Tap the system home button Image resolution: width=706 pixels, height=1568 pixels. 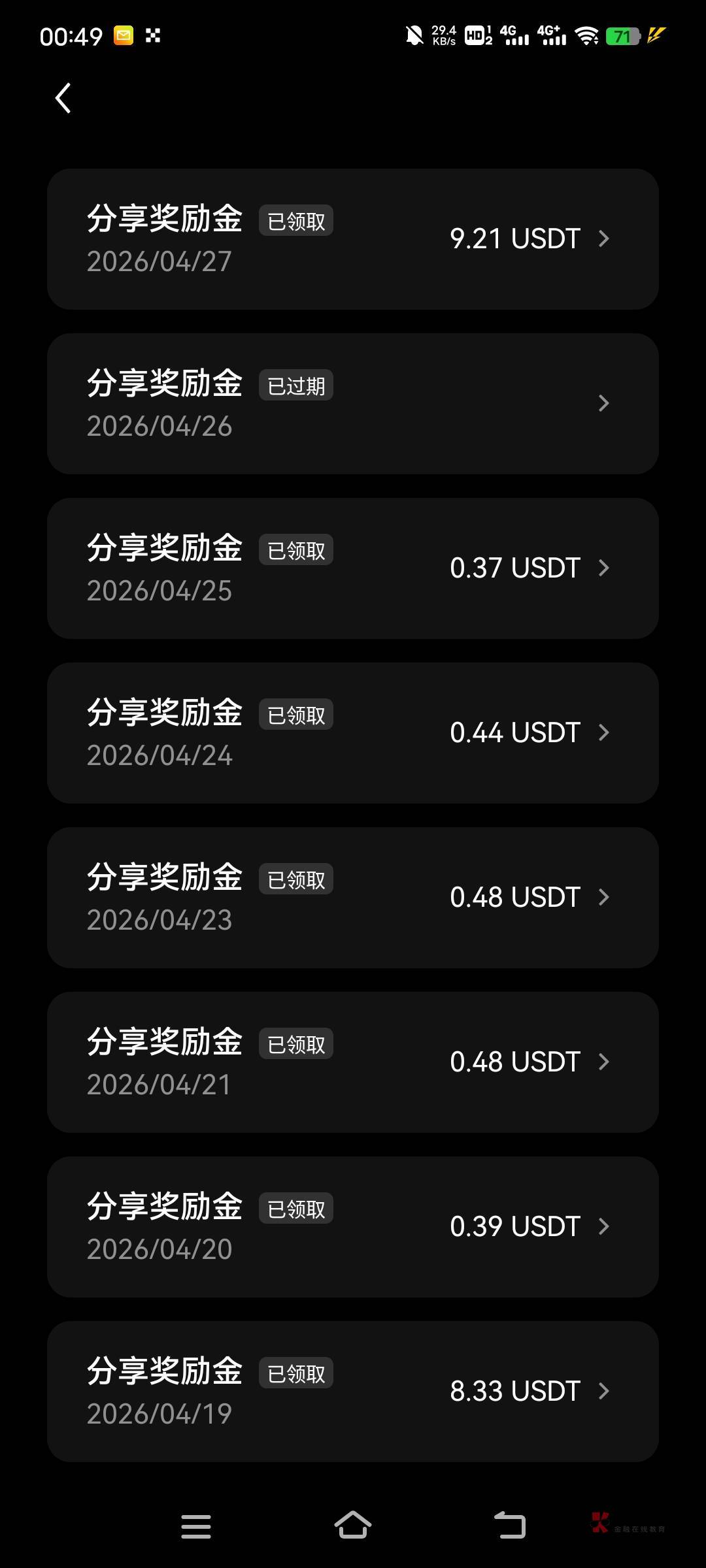tap(353, 1526)
